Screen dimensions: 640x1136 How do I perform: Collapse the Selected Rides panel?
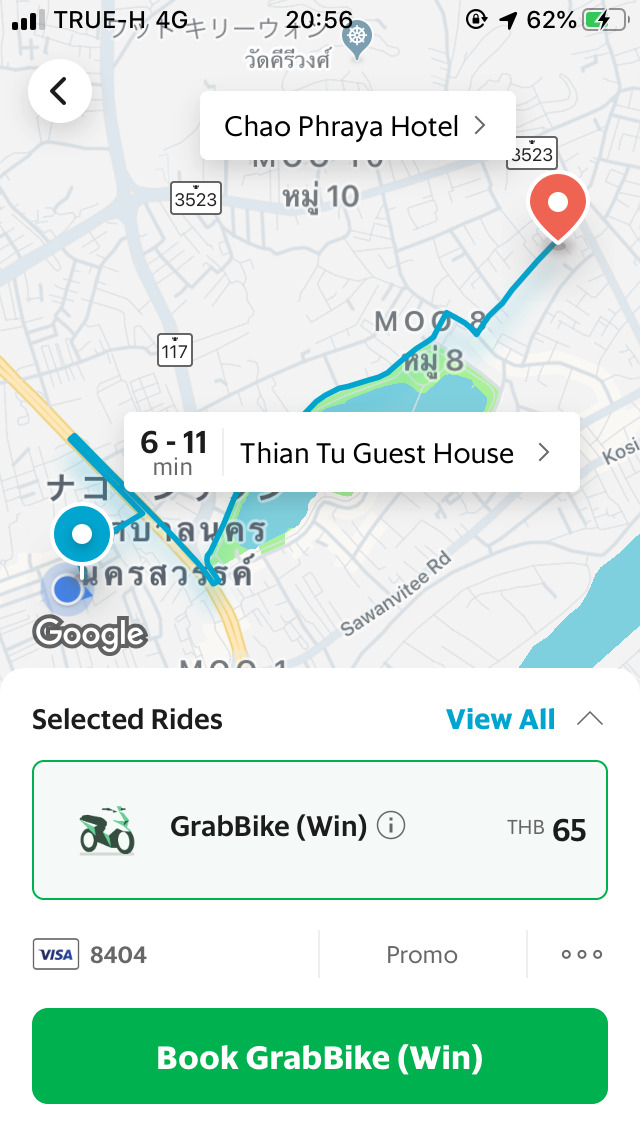pos(590,719)
